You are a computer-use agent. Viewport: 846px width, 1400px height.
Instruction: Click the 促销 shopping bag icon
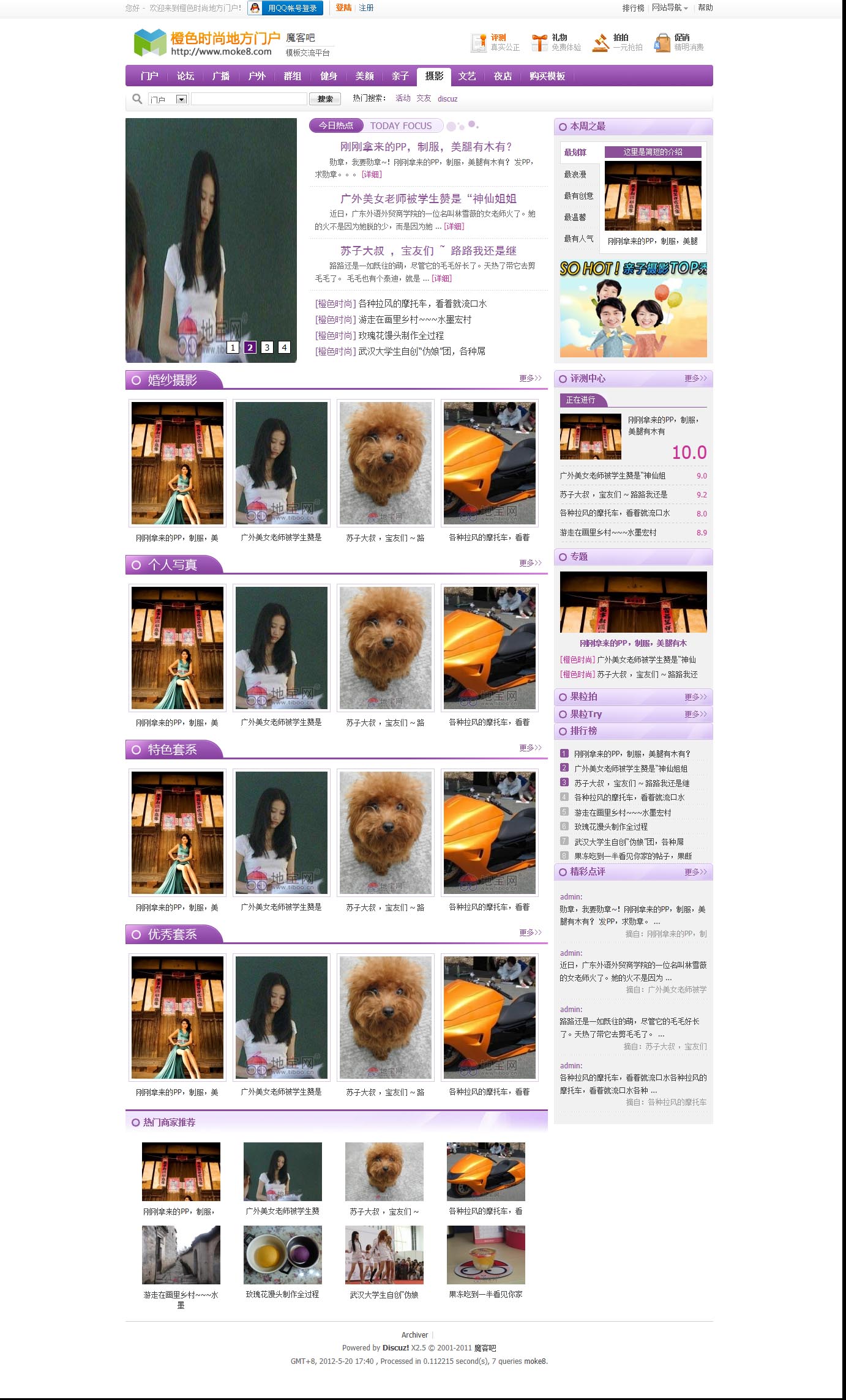point(664,42)
